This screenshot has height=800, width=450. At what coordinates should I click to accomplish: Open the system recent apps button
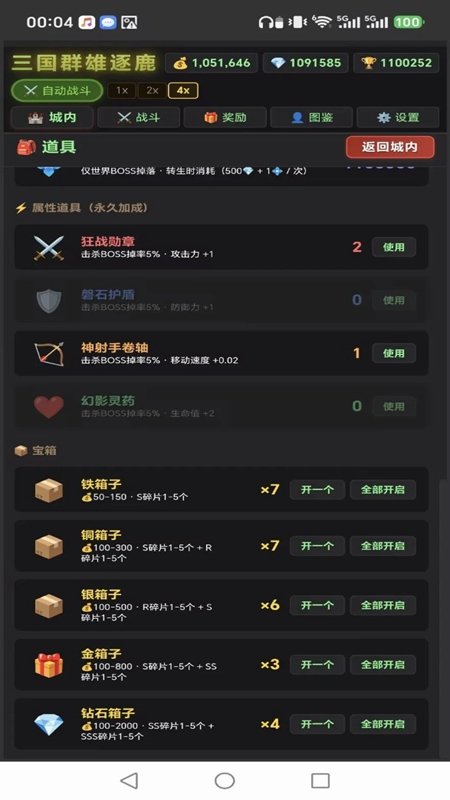(x=320, y=781)
